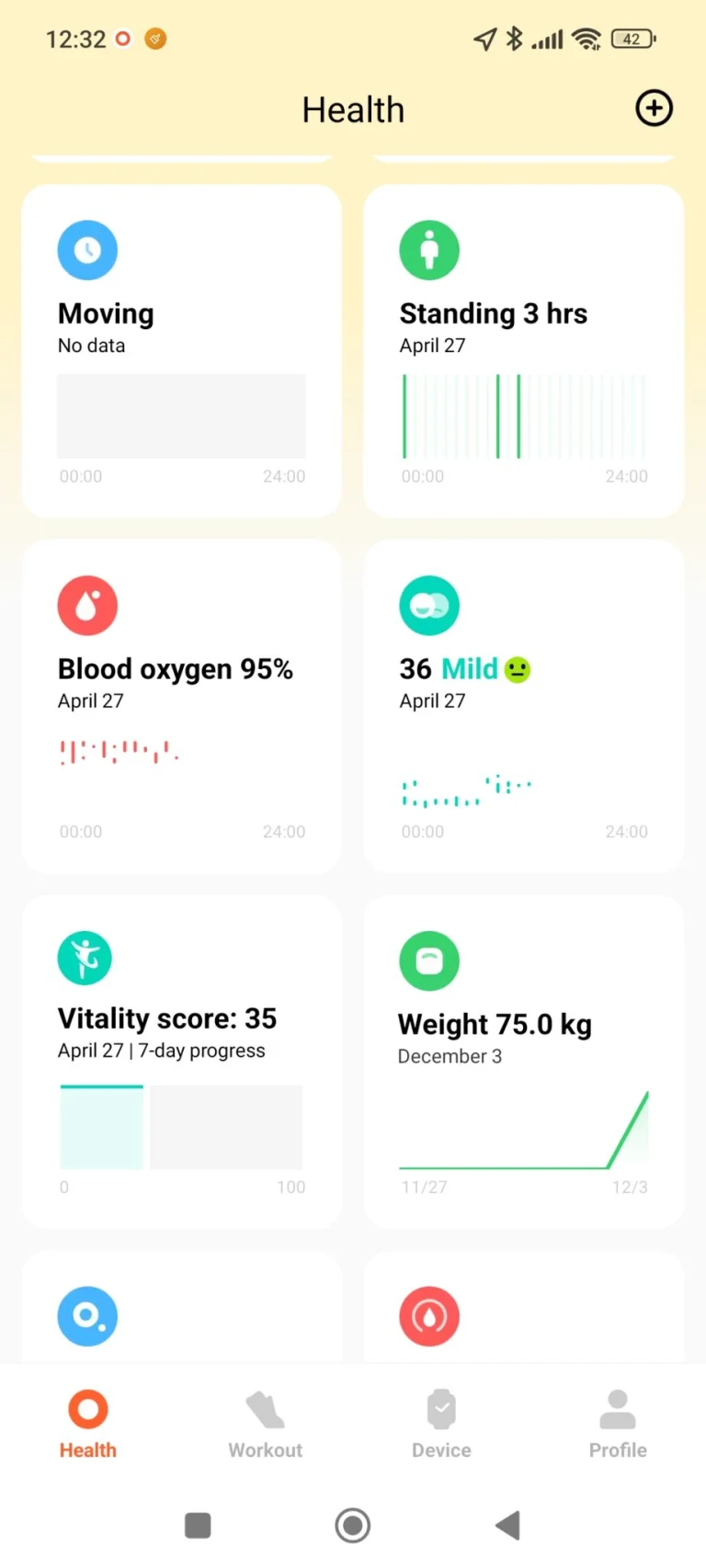
Task: Tap the mild stress smiley face emoji
Action: coord(517,669)
